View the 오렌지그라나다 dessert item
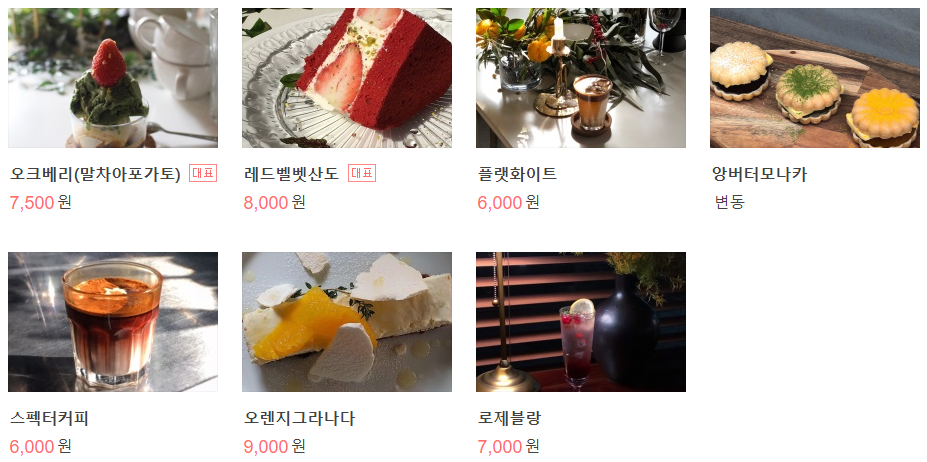 click(346, 321)
